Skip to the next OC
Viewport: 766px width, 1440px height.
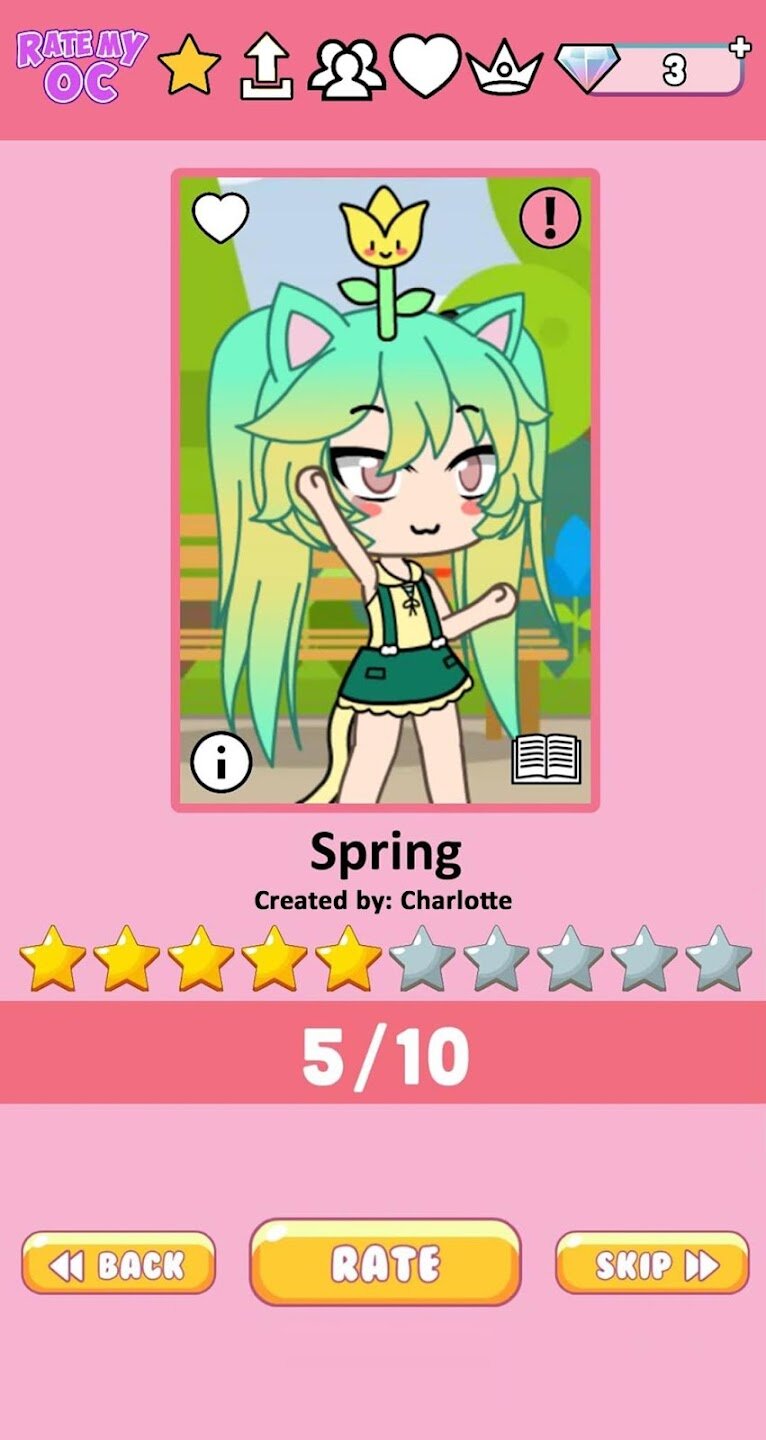tap(652, 1264)
